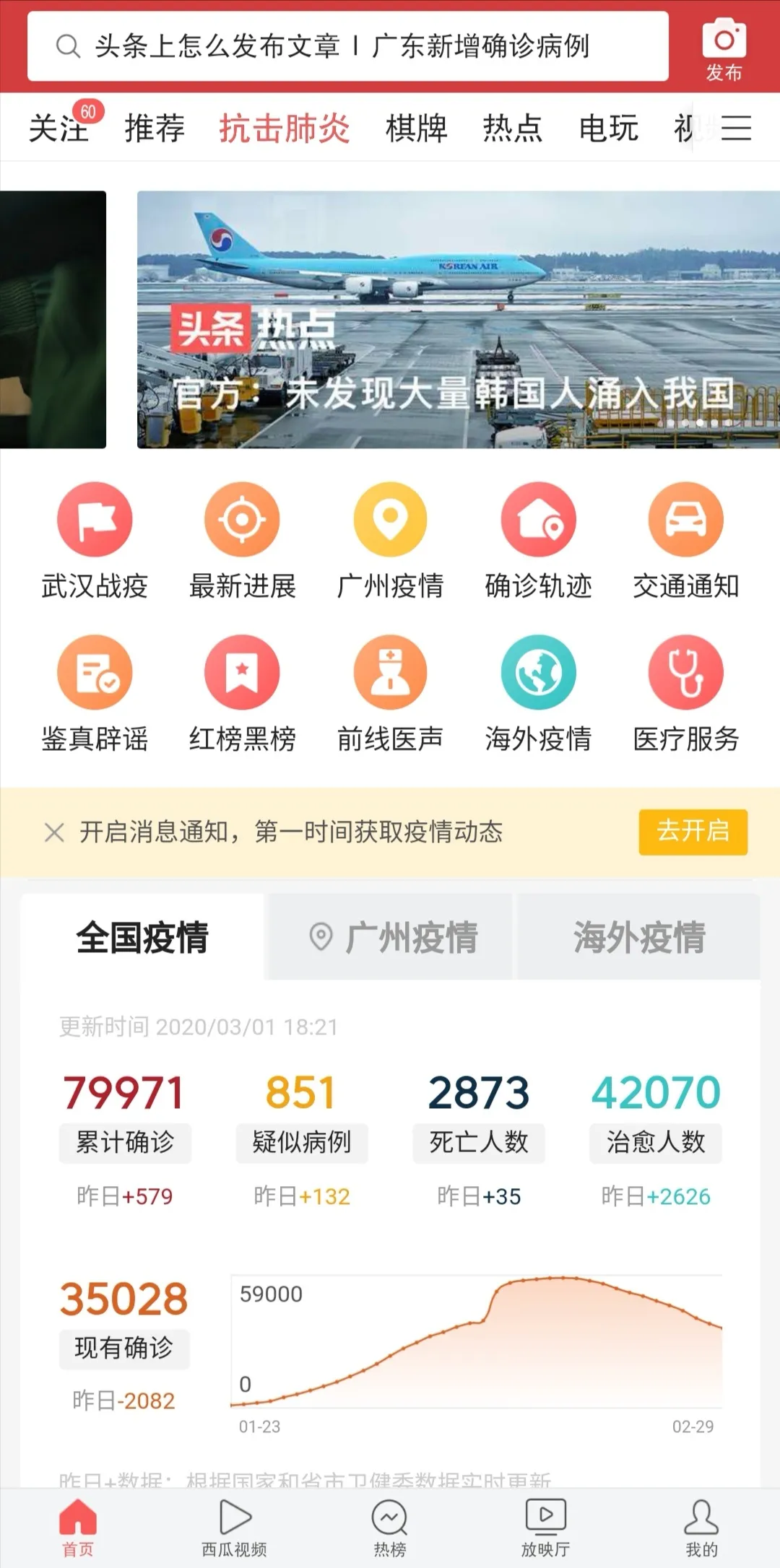Open the search box at top

[x=347, y=46]
